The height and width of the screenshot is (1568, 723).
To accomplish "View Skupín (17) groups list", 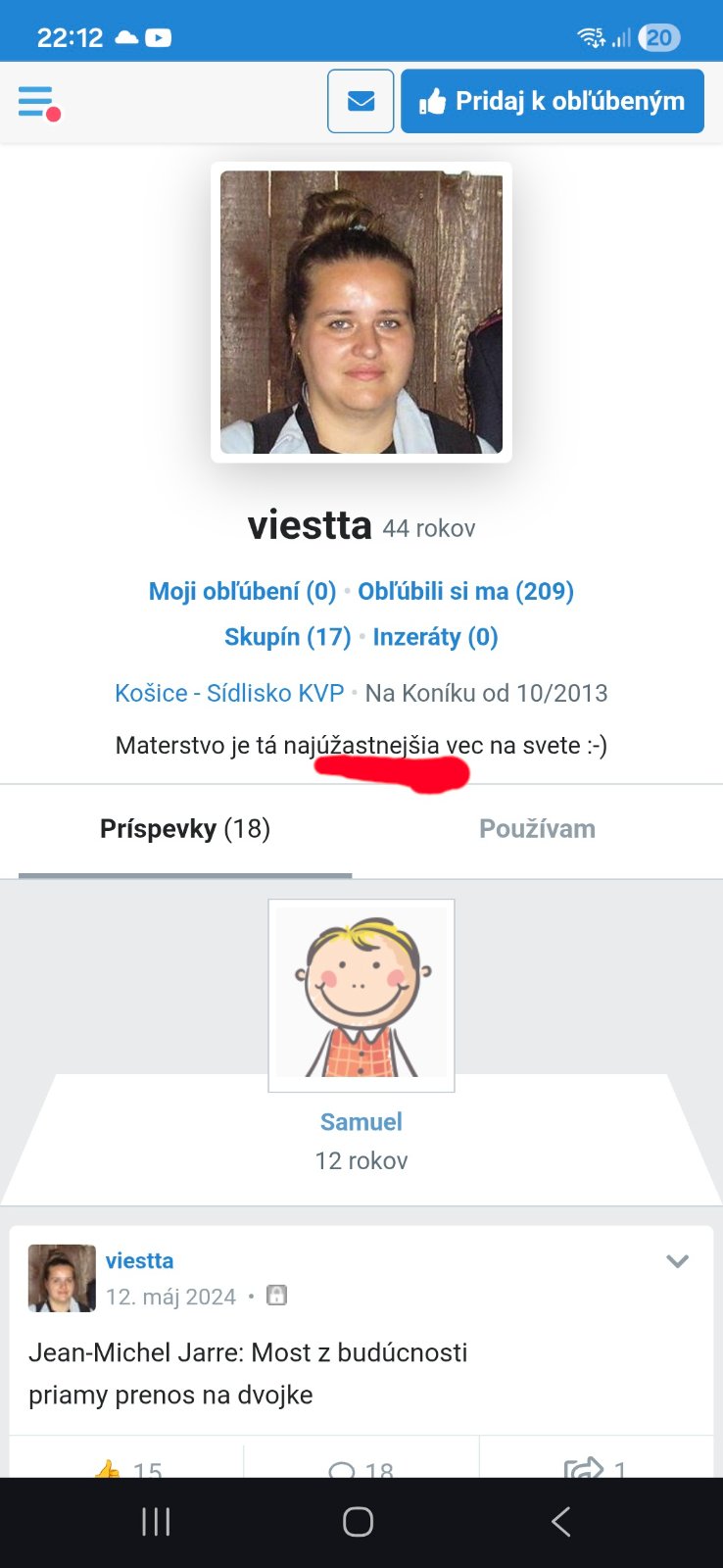I will pos(287,637).
